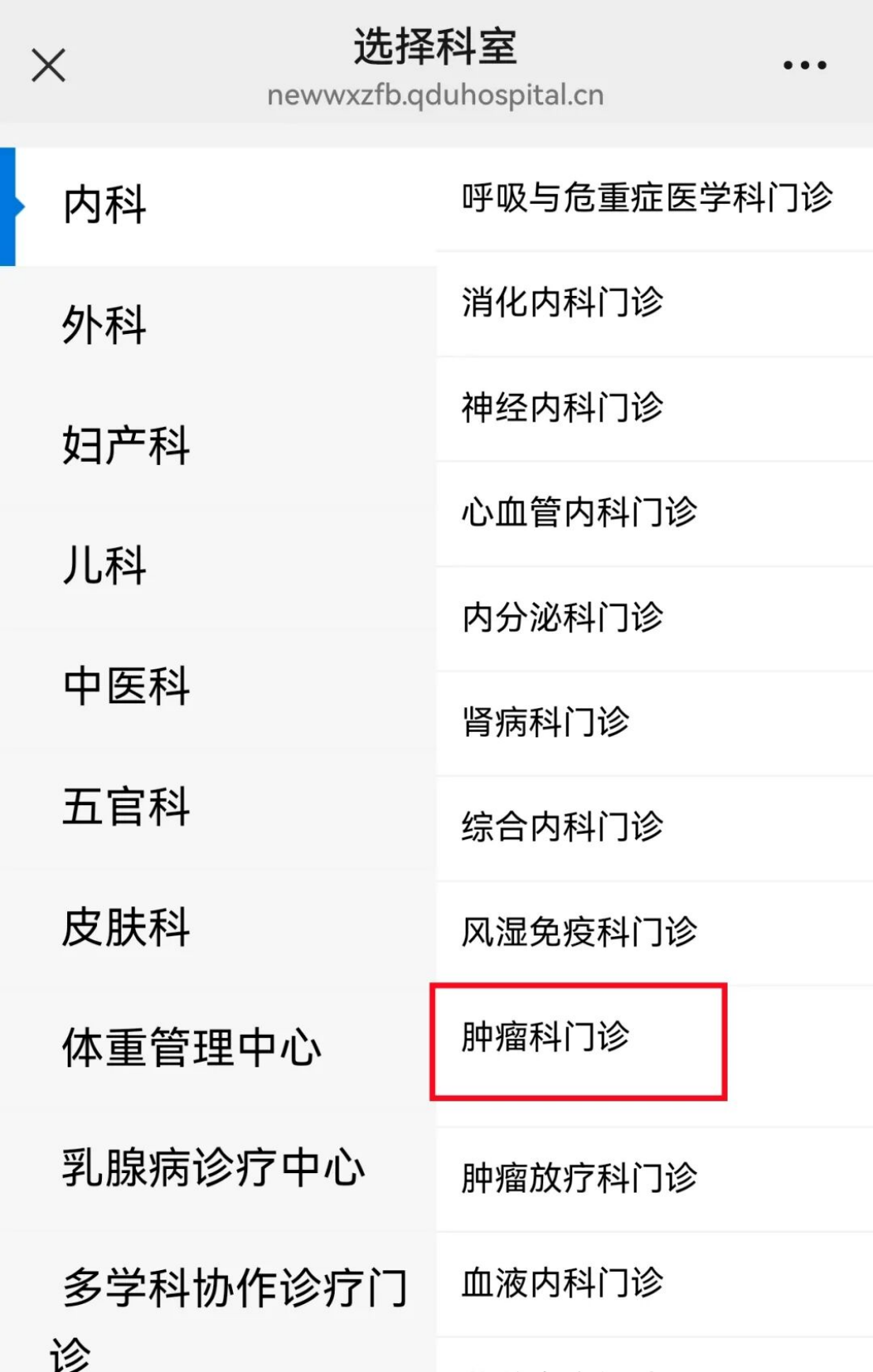This screenshot has height=1372, width=873.
Task: Select the 妇产科 category
Action: [126, 445]
